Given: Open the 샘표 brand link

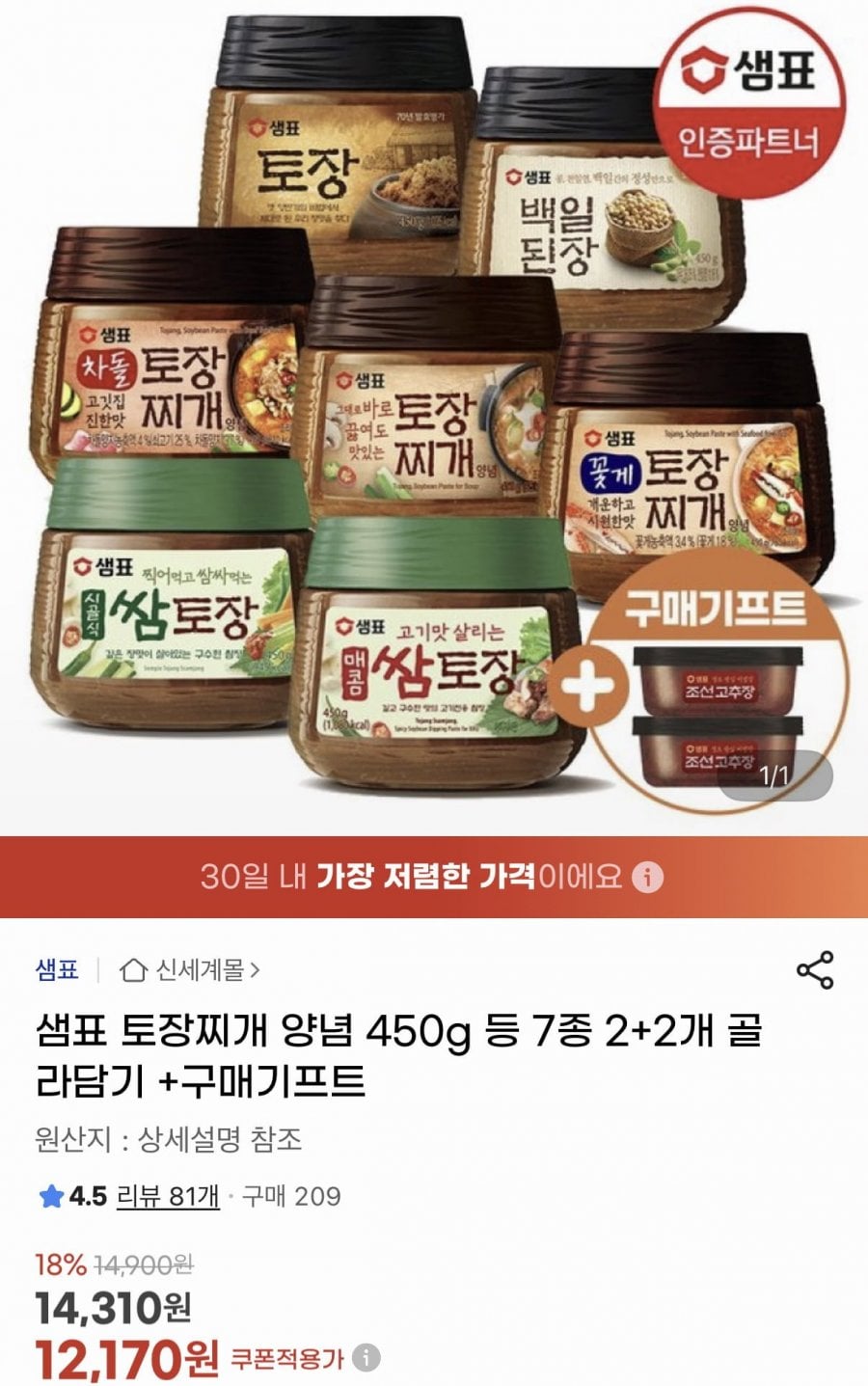Looking at the screenshot, I should point(57,969).
